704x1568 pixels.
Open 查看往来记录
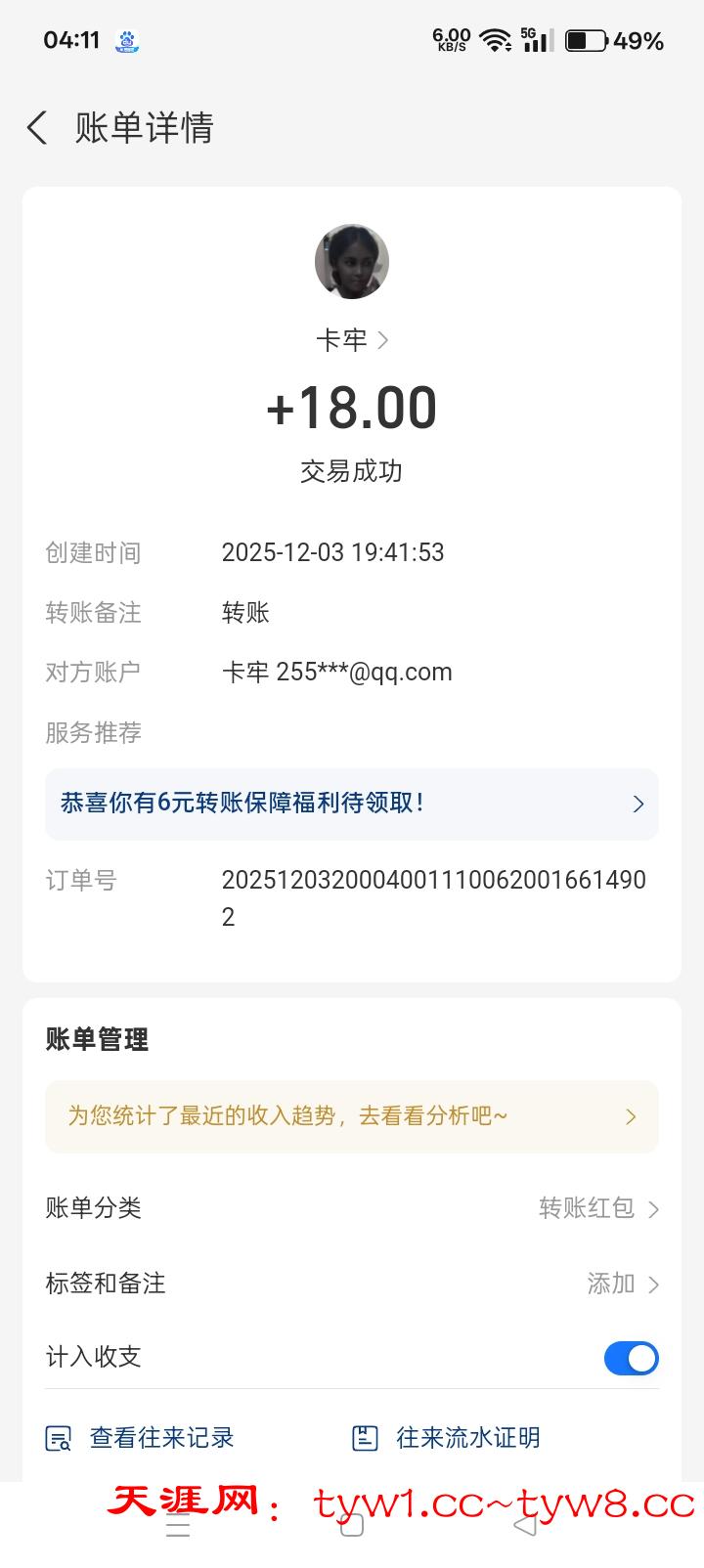(x=141, y=1438)
